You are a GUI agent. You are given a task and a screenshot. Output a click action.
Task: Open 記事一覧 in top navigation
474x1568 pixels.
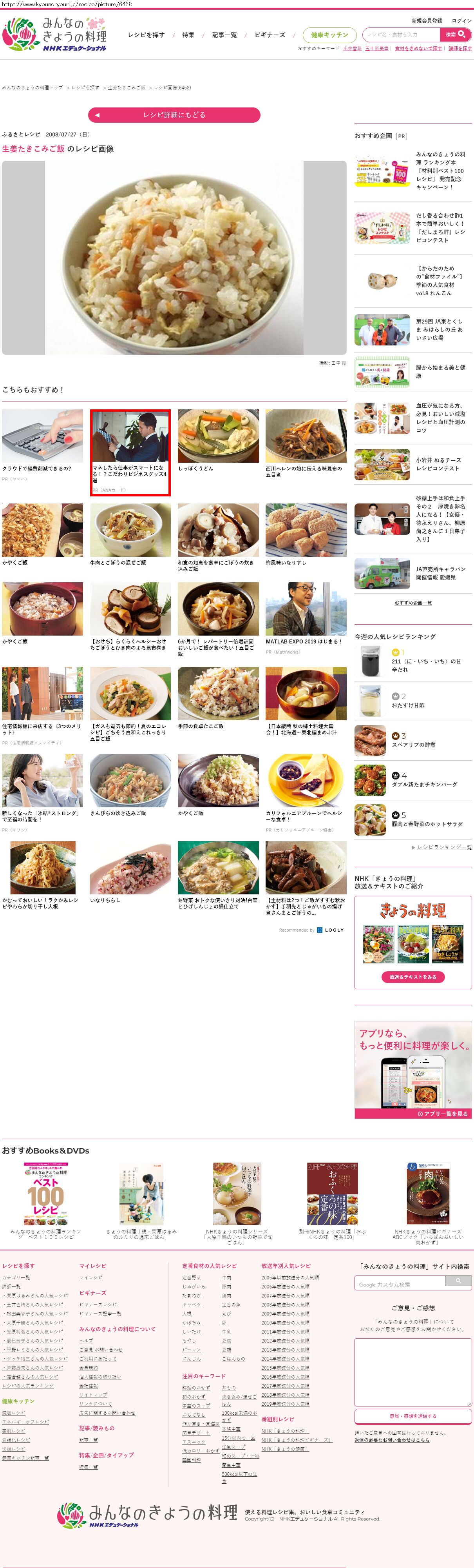point(224,35)
